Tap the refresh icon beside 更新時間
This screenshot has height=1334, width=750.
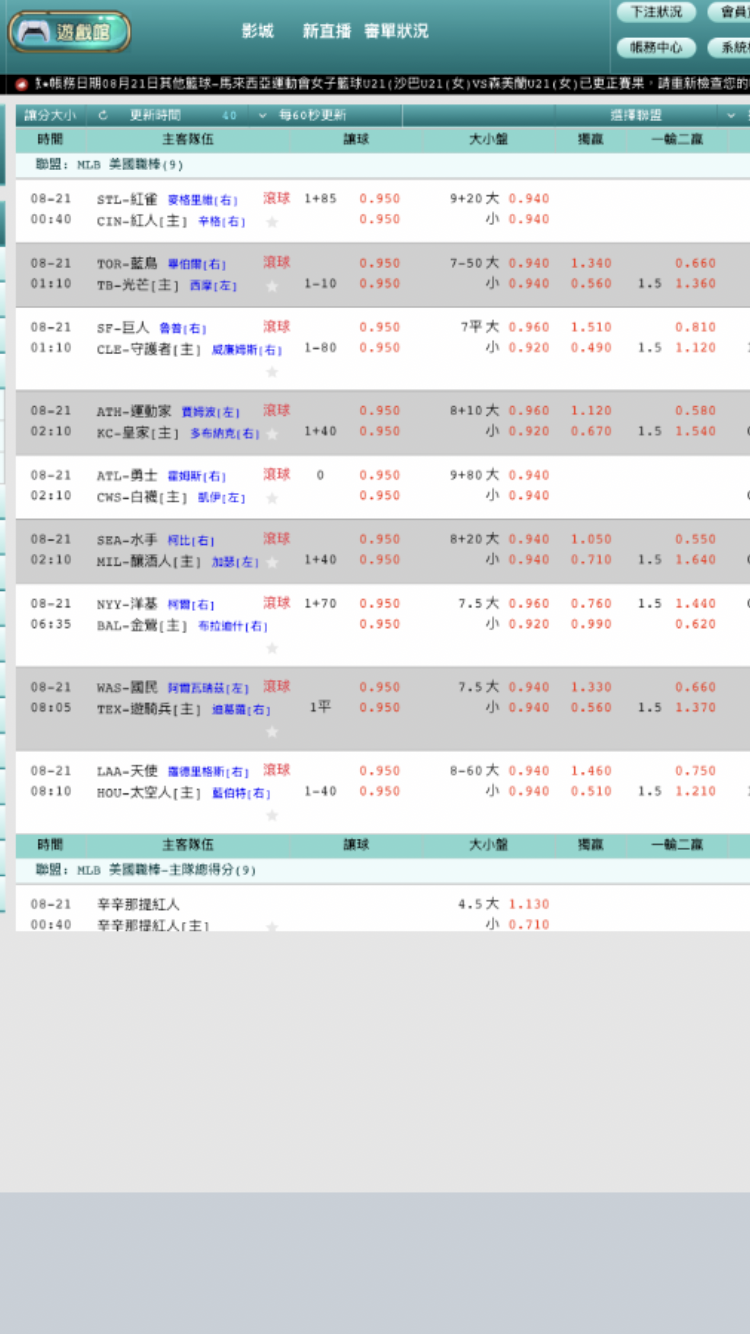coord(103,115)
